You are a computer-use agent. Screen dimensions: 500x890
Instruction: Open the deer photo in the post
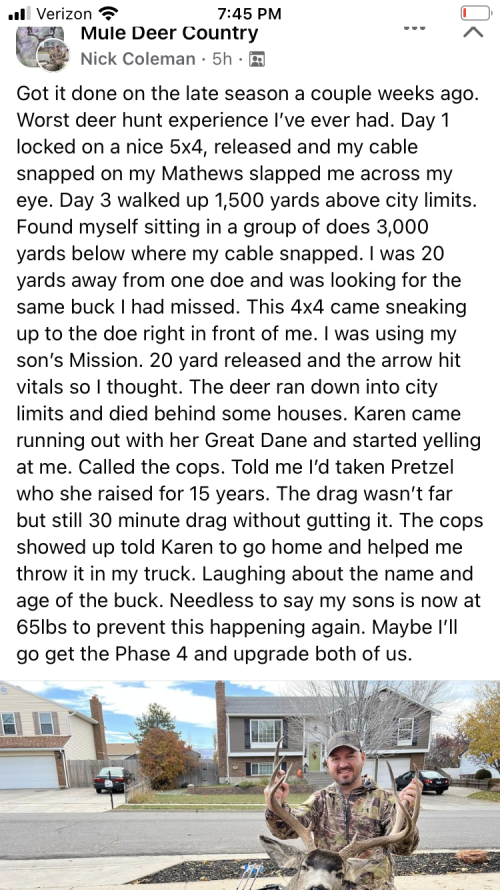250,785
